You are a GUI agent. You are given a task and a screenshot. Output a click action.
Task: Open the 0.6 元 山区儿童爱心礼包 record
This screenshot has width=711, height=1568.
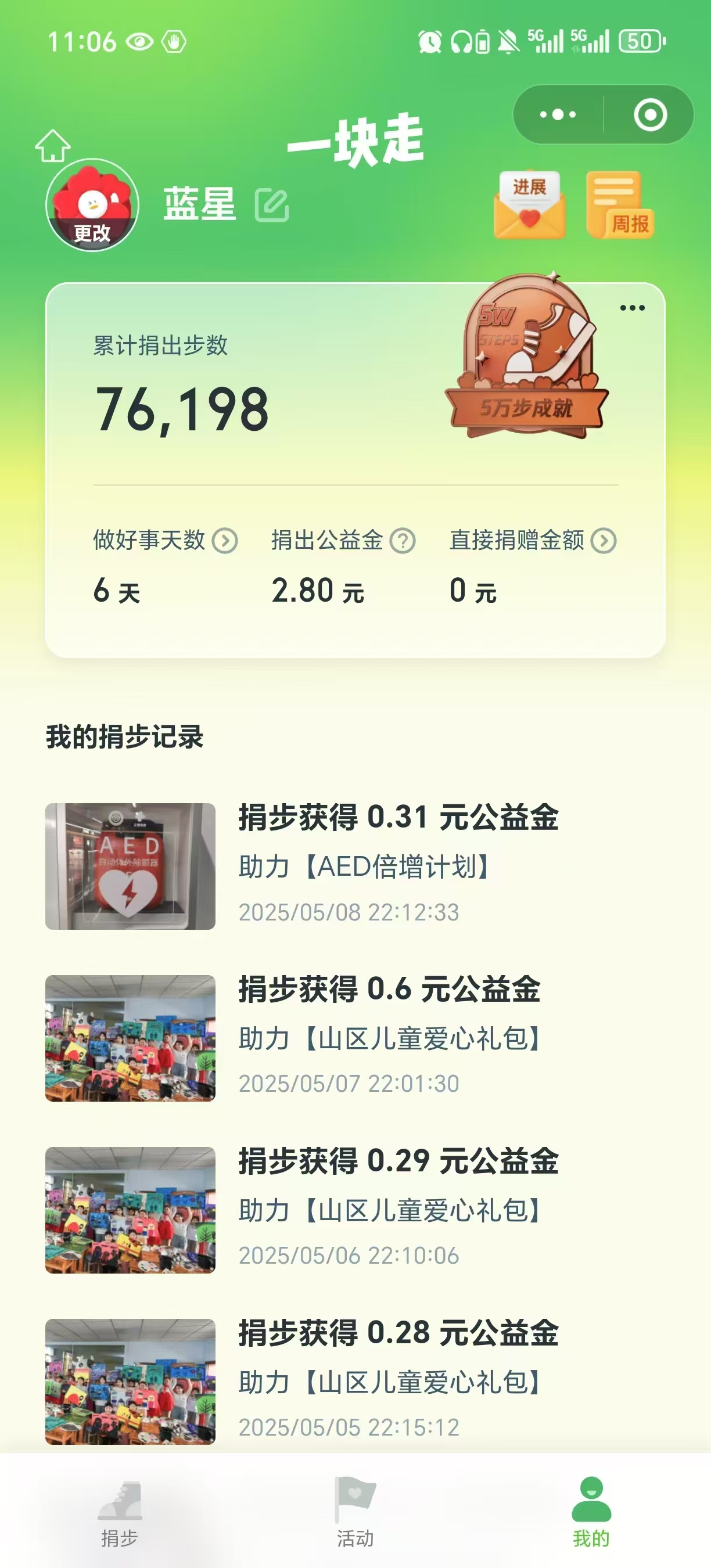click(x=355, y=1038)
